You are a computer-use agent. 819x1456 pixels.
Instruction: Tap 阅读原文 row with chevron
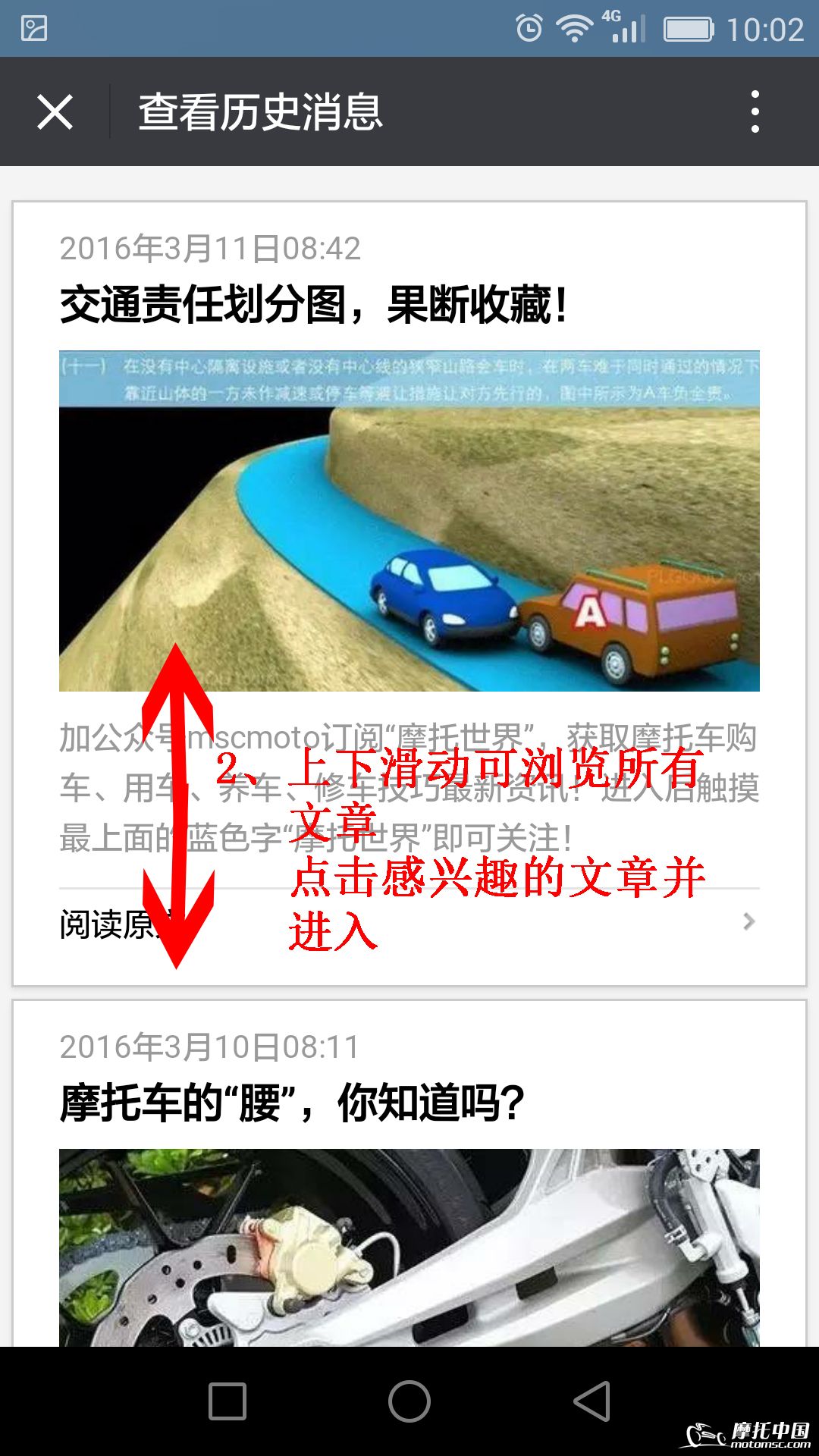(x=409, y=923)
